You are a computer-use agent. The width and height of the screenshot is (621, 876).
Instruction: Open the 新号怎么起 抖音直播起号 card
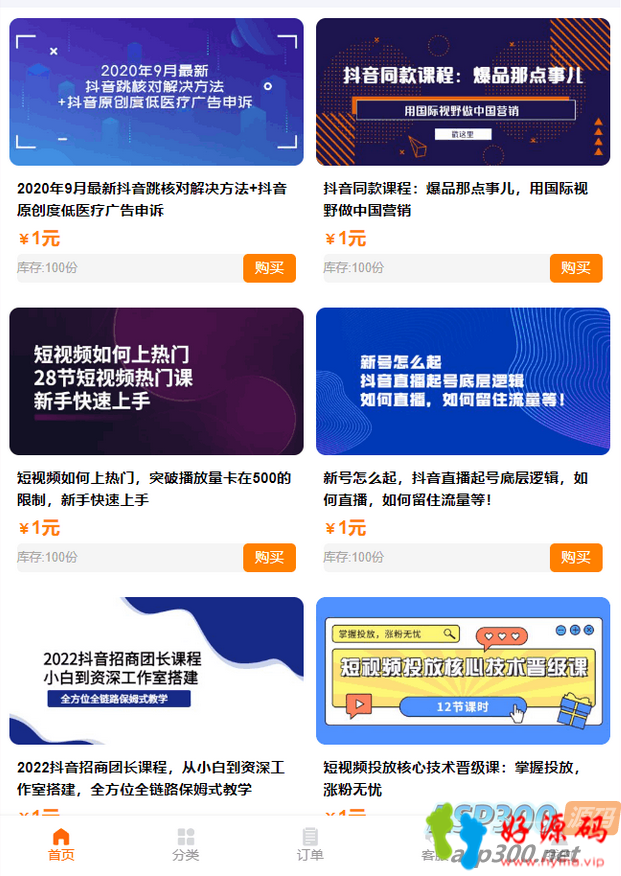[x=462, y=381]
